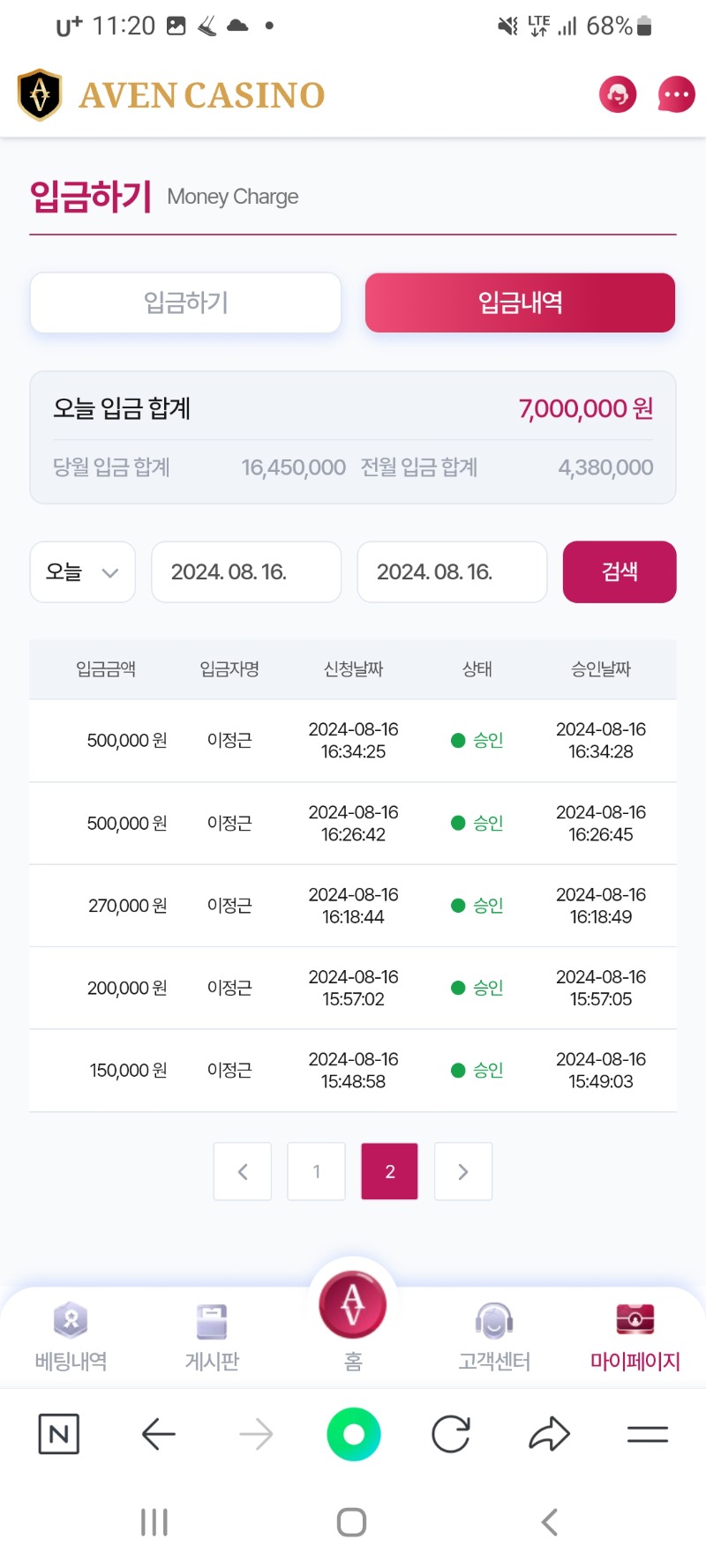The width and height of the screenshot is (706, 1568).
Task: Select page 2 in pagination
Action: point(389,1171)
